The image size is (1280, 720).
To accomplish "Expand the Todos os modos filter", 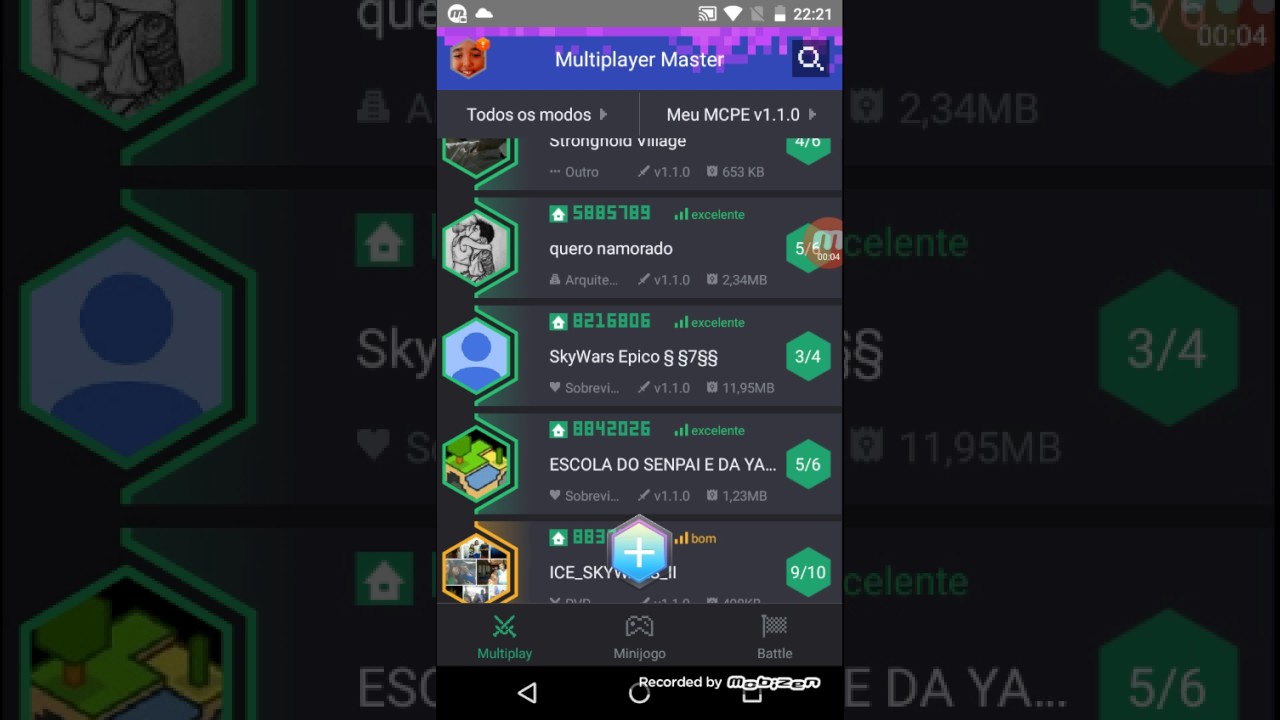I will (x=537, y=114).
